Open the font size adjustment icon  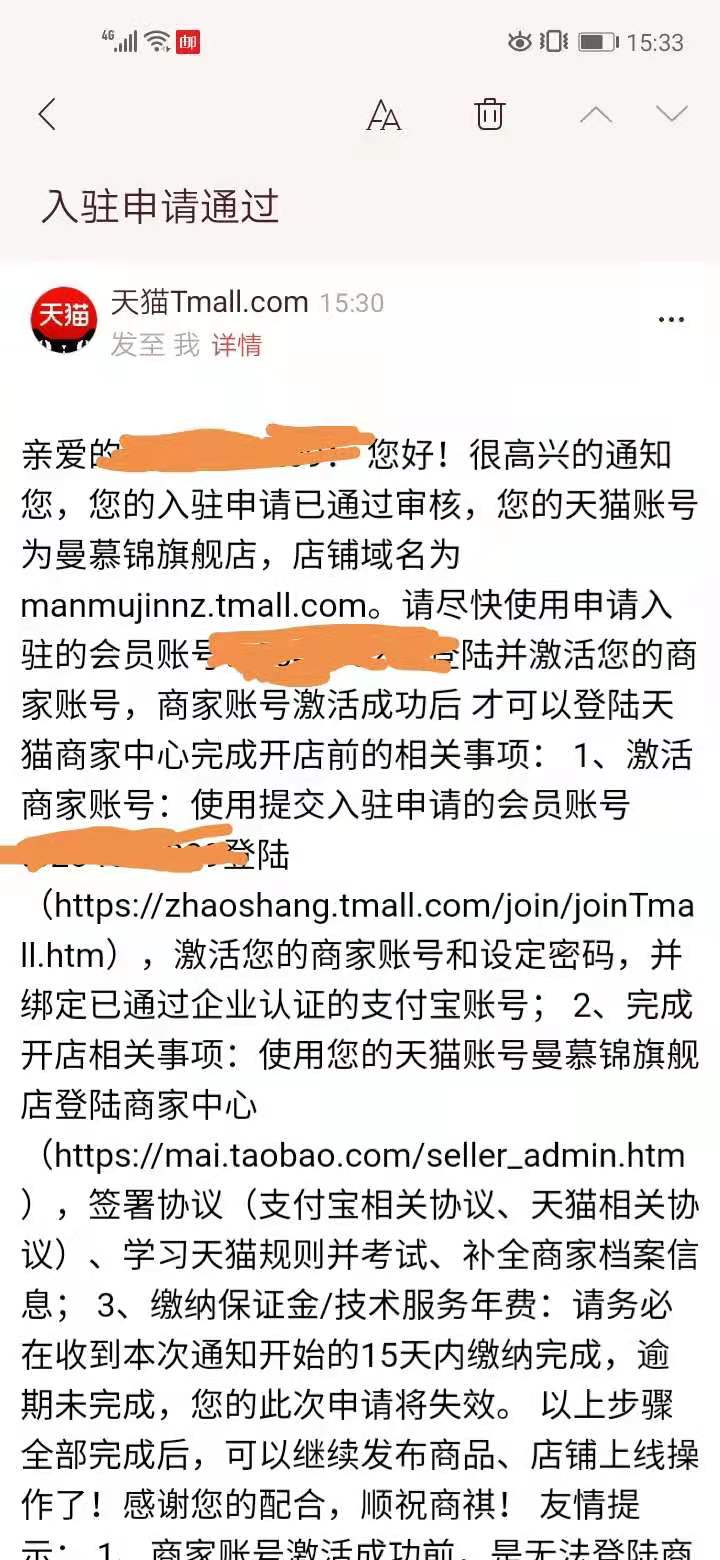(x=383, y=115)
